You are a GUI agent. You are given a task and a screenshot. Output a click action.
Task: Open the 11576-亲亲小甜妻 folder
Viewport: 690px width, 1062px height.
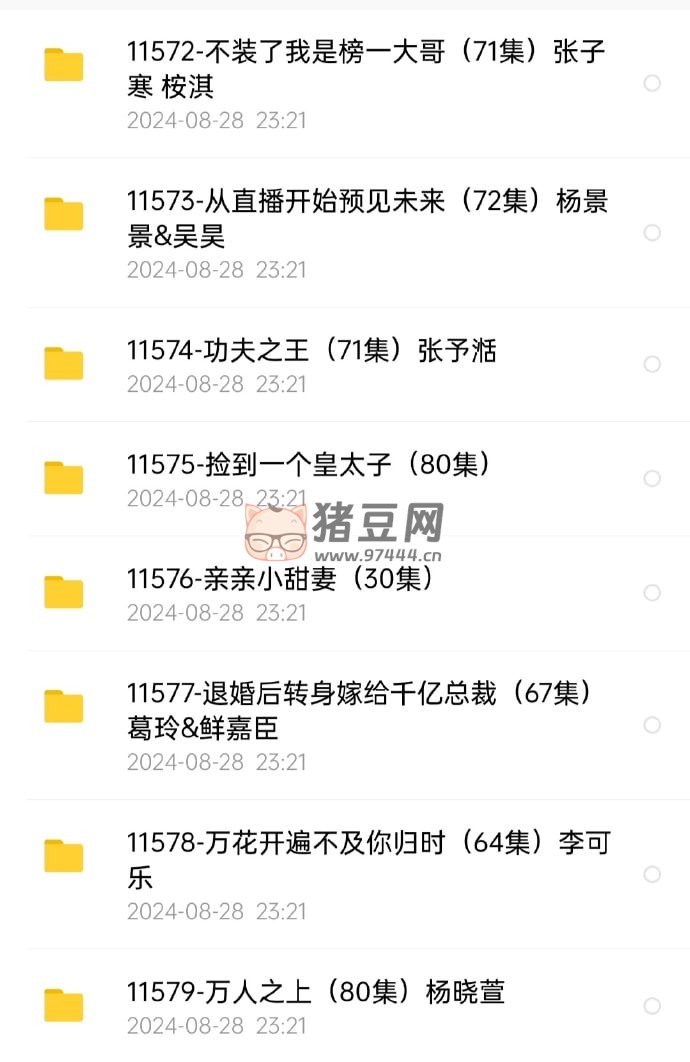(x=281, y=579)
